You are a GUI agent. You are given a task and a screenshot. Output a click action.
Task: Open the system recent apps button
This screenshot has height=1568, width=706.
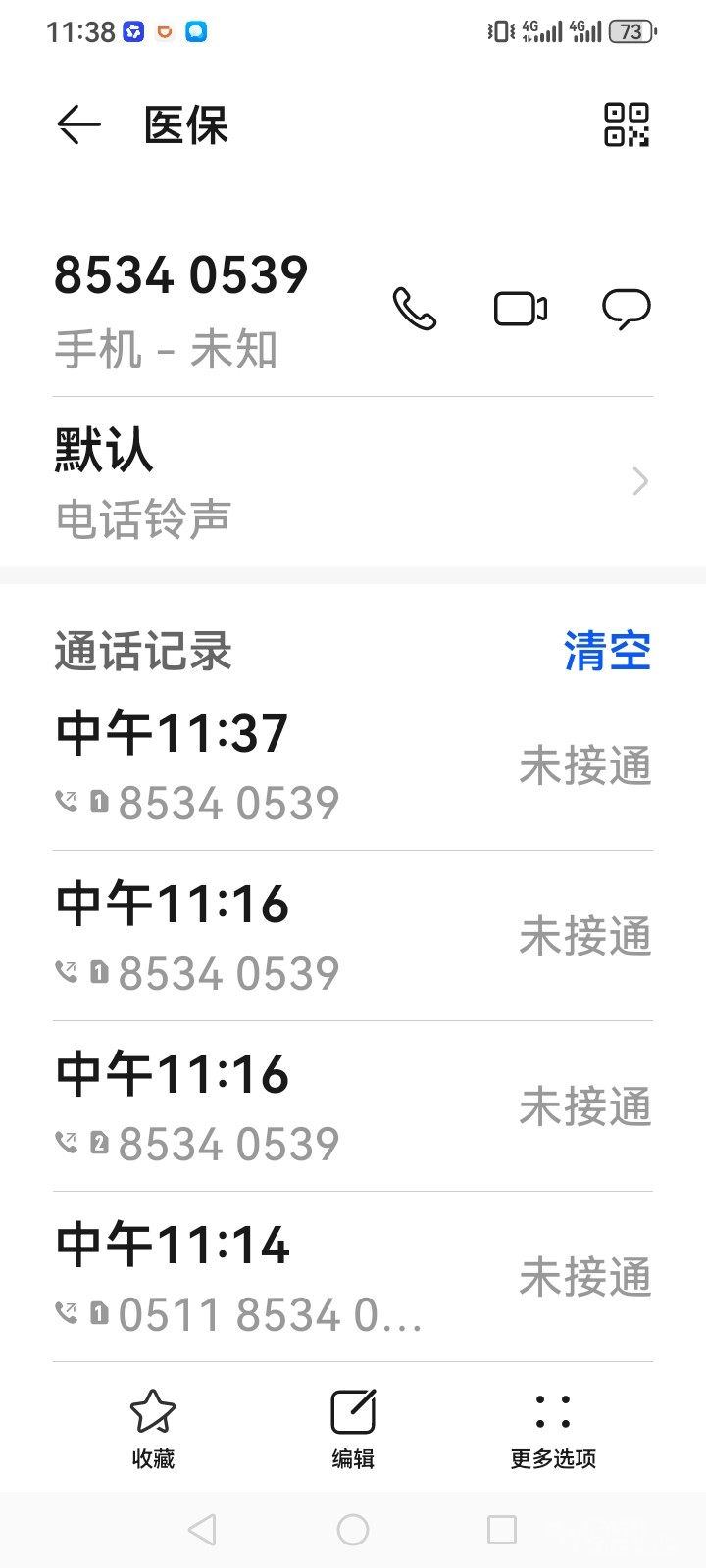click(502, 1530)
